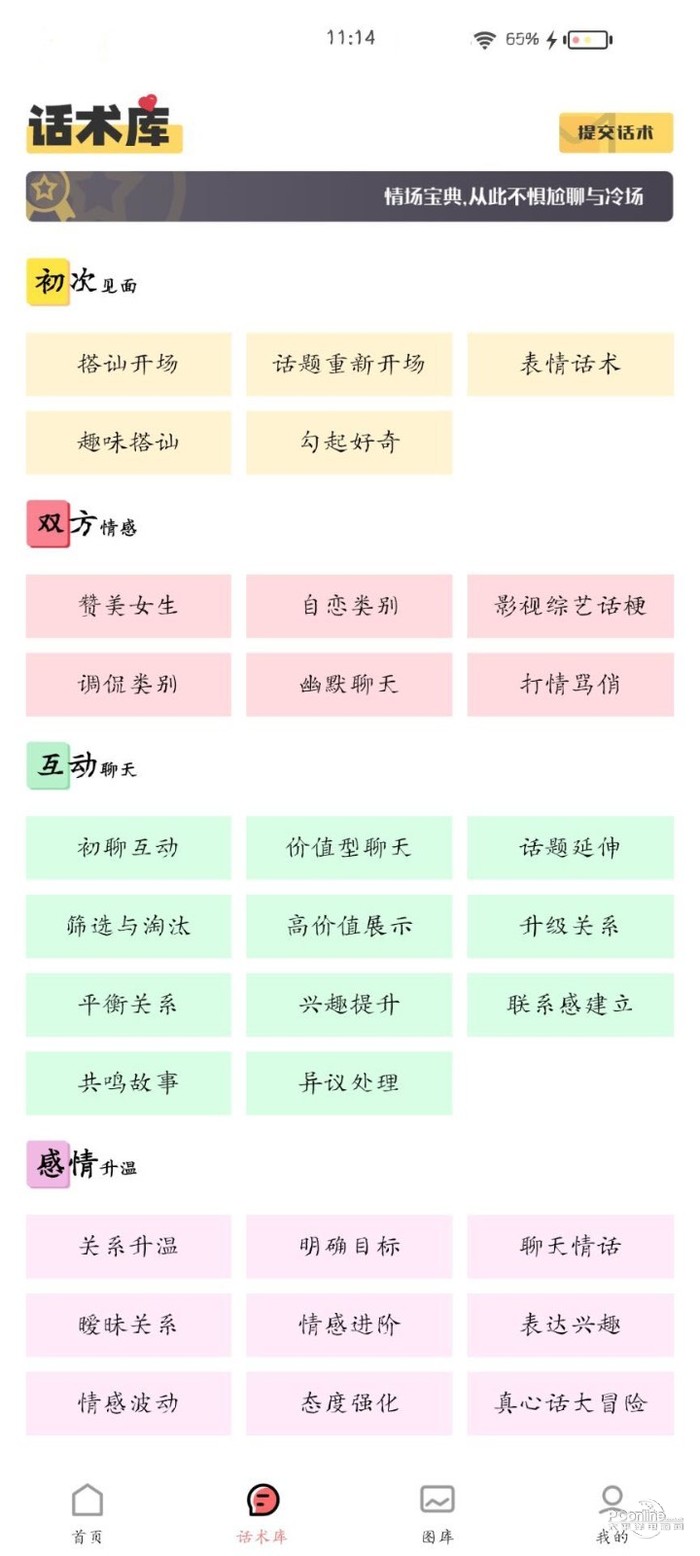Image resolution: width=700 pixels, height=1556 pixels.
Task: Select the 筛选与淘汰 category
Action: pos(128,926)
